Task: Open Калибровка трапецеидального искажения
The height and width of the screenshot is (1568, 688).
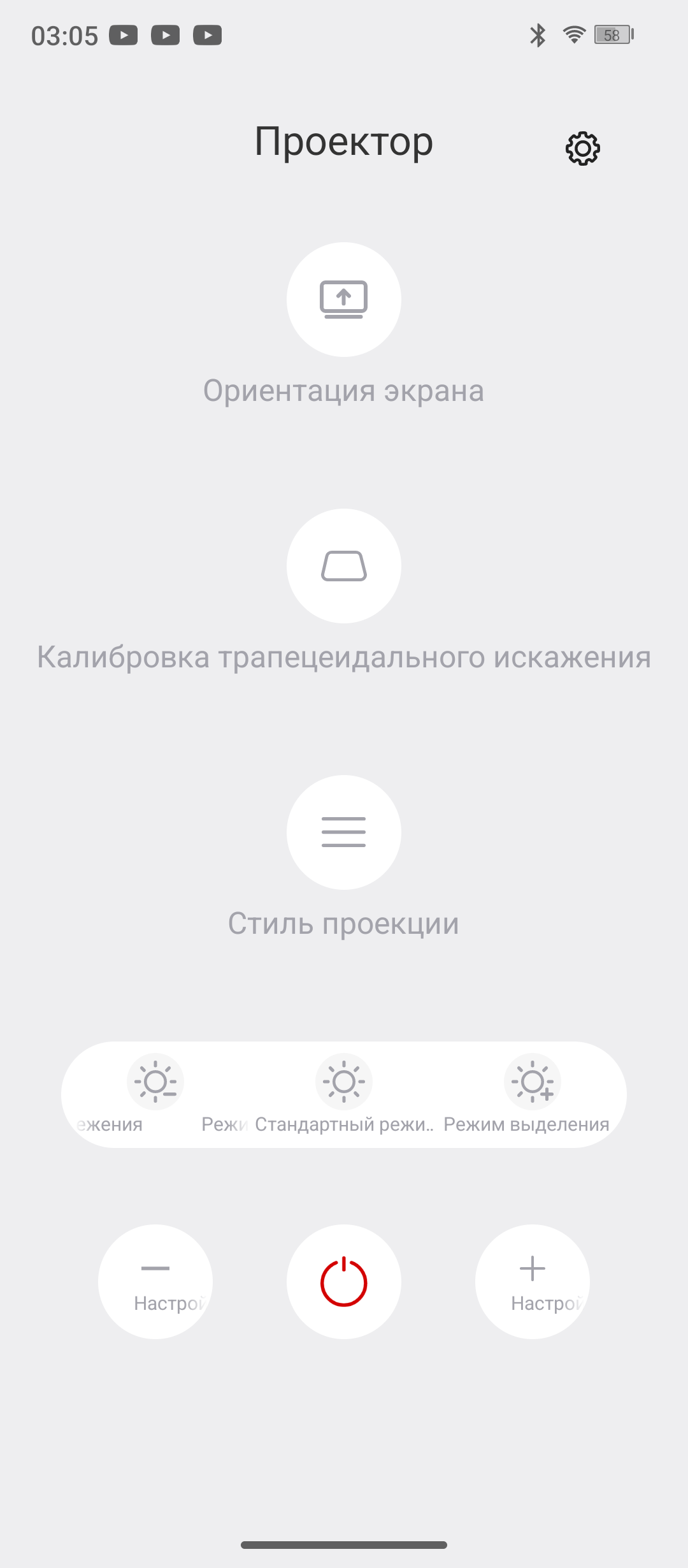Action: 343,566
